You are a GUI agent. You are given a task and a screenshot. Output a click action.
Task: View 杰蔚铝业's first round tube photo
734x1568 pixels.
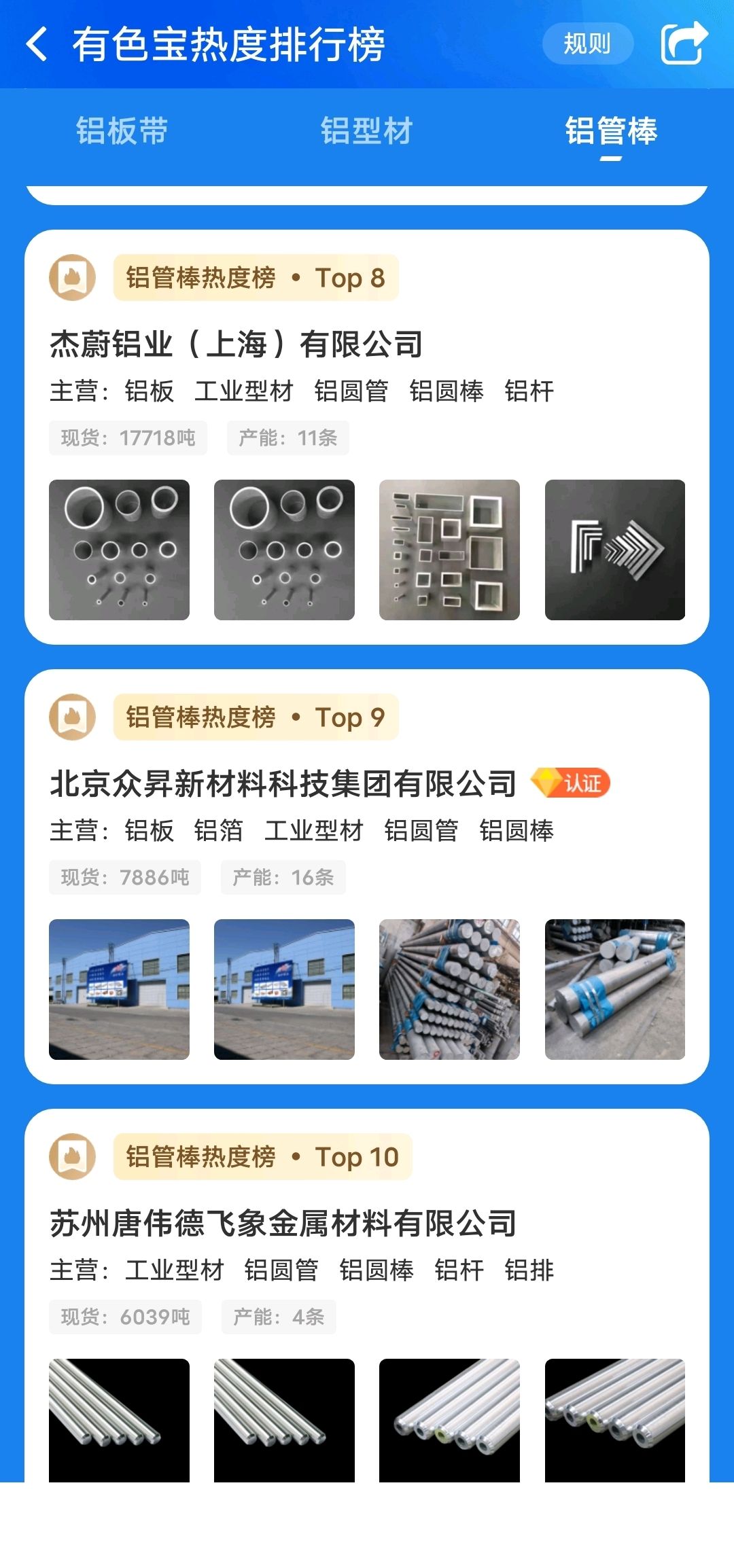point(119,550)
